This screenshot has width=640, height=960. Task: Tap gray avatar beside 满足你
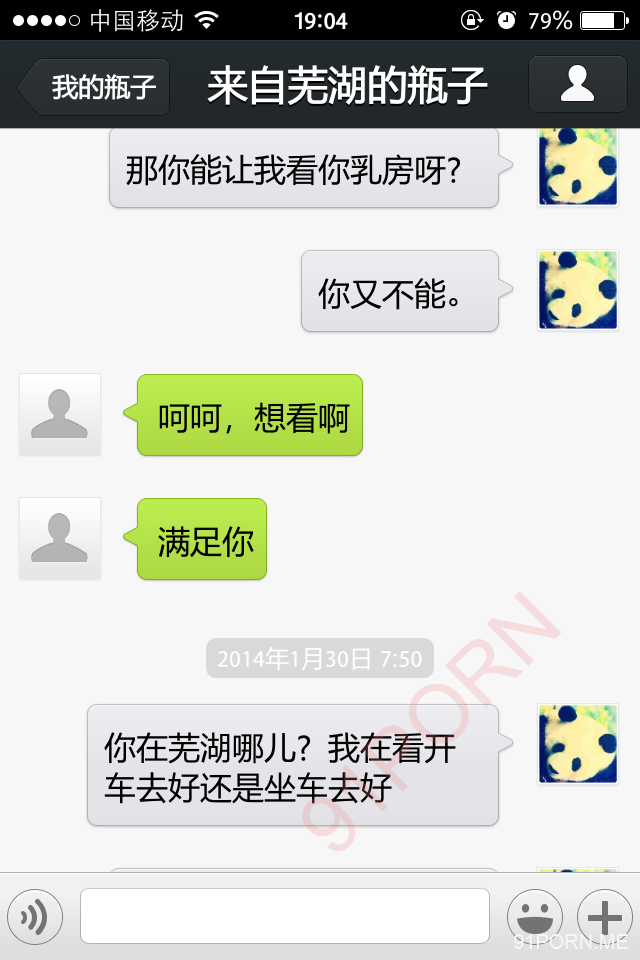click(60, 538)
